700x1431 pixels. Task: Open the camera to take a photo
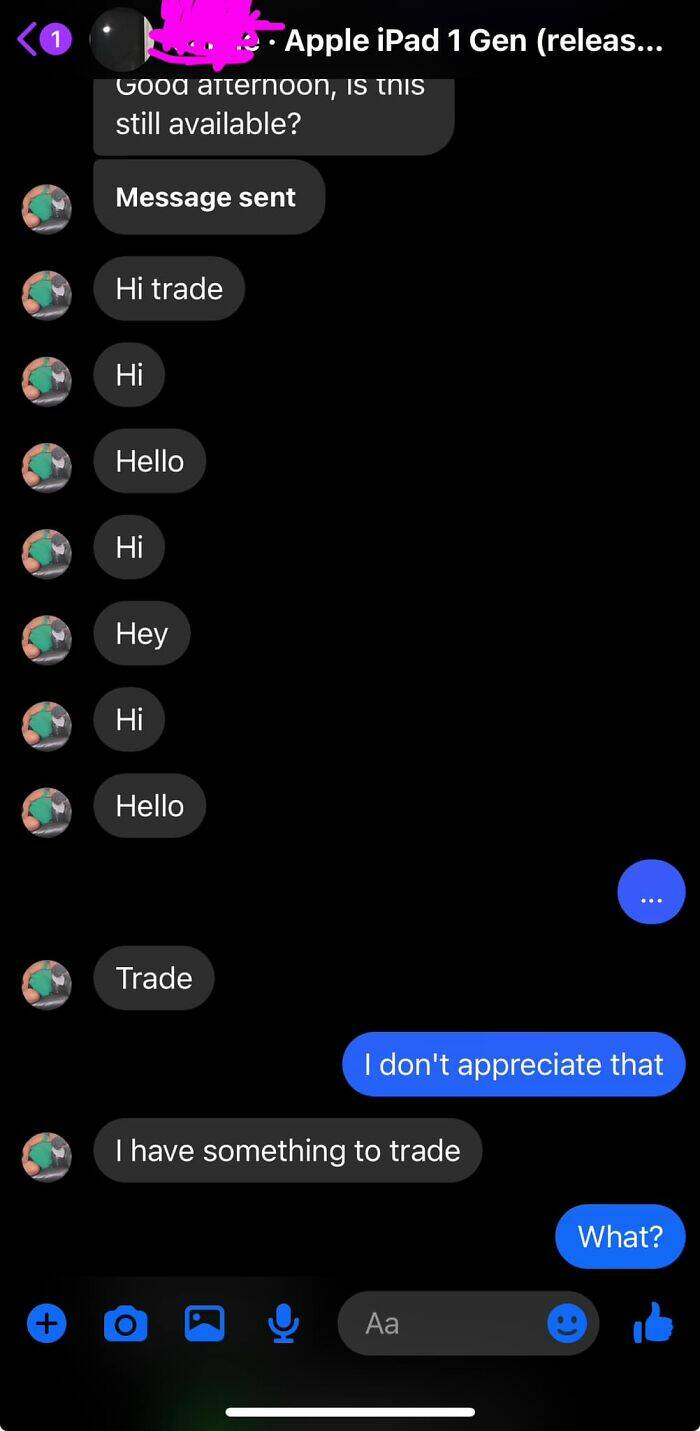click(125, 1324)
